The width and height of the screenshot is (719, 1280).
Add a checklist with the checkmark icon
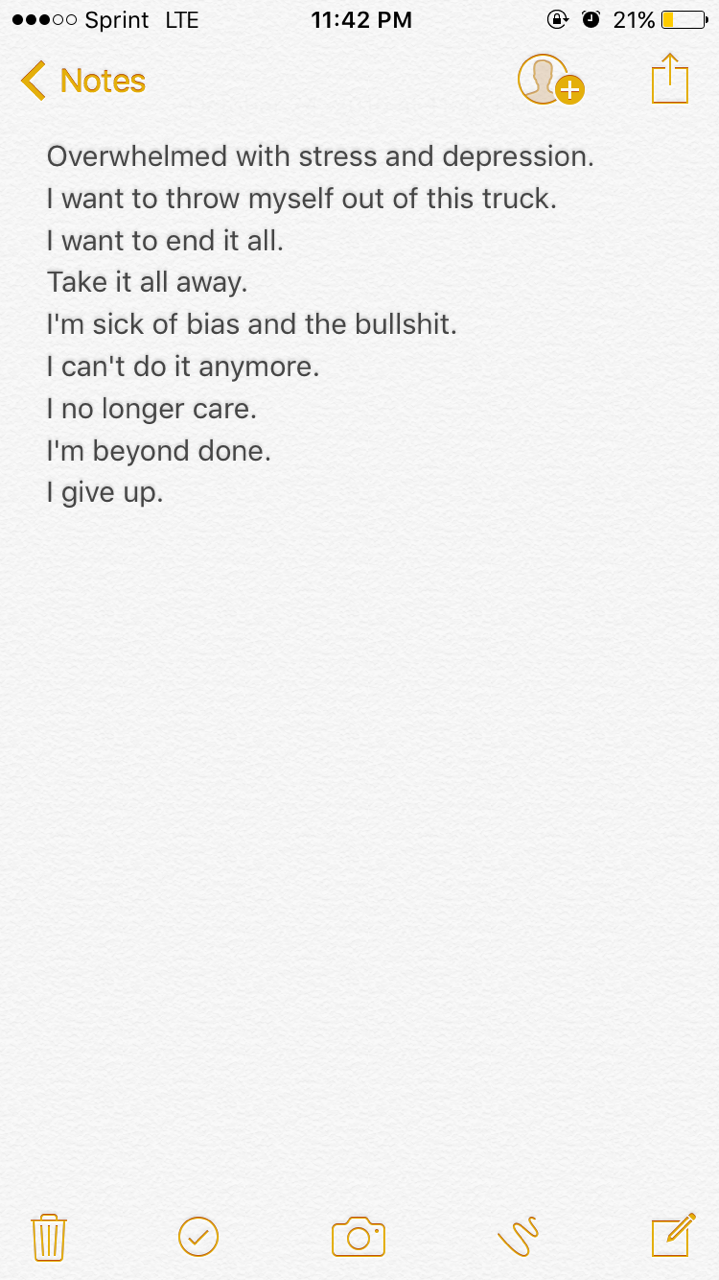[198, 1237]
